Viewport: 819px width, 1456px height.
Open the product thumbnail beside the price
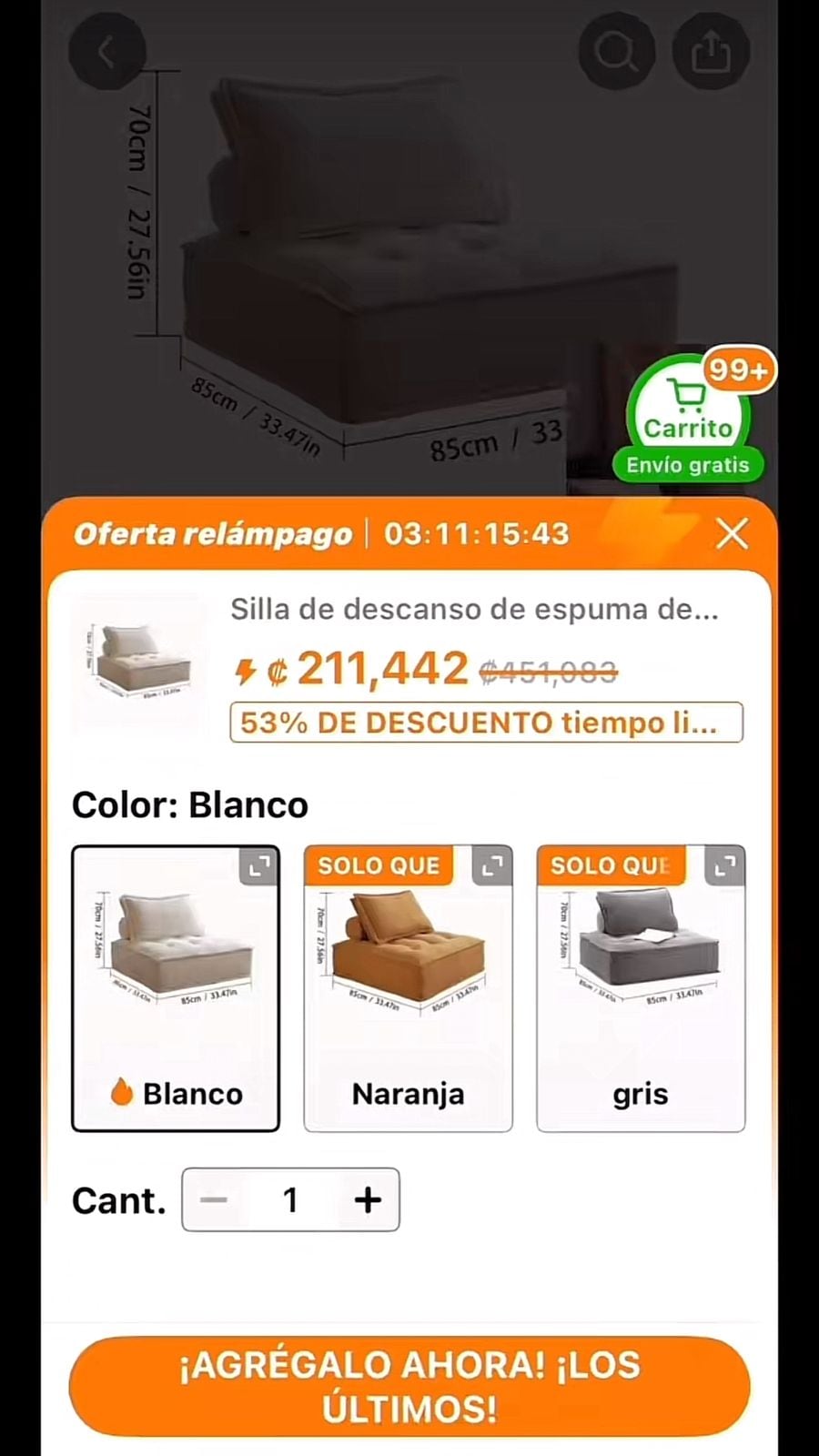coord(139,664)
